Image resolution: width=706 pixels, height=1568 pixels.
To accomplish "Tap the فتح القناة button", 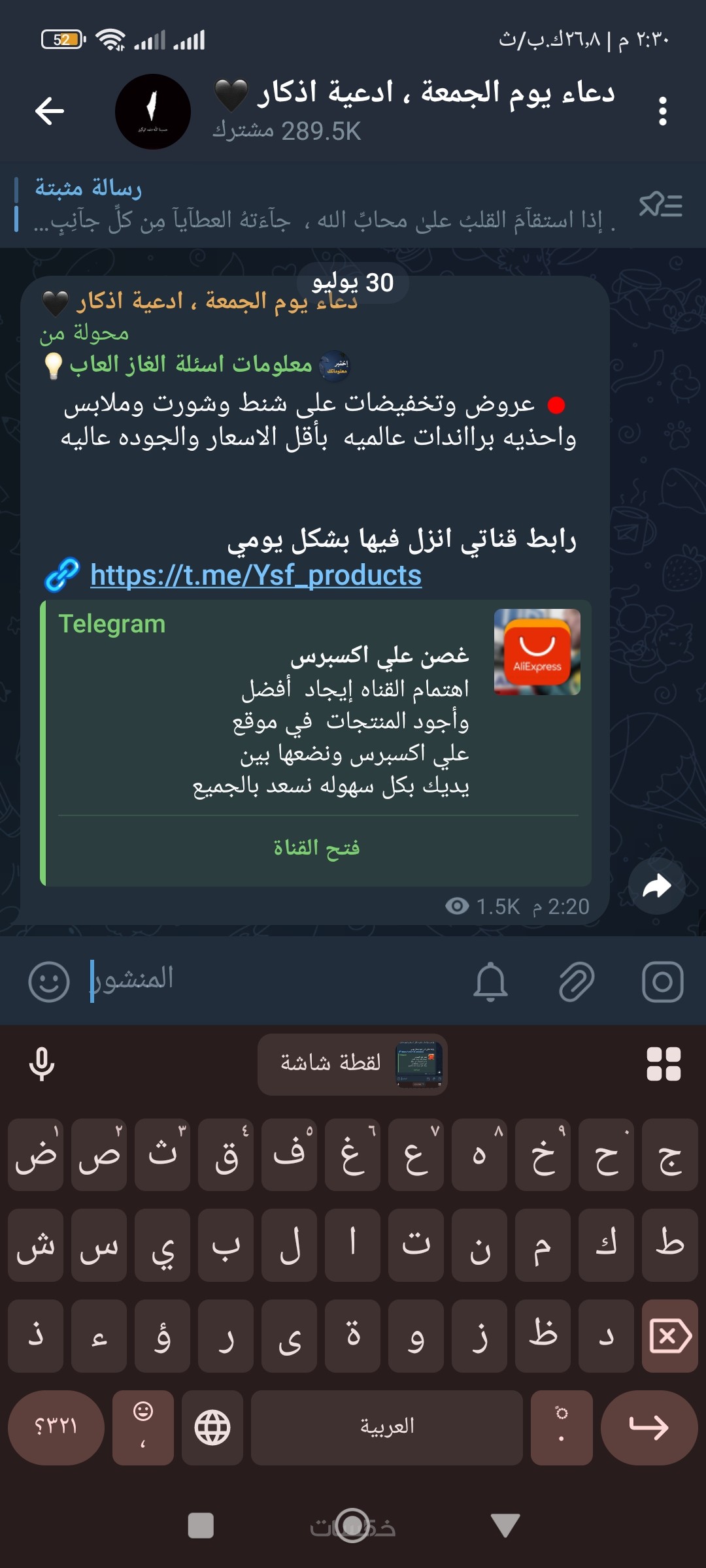I will click(x=317, y=848).
